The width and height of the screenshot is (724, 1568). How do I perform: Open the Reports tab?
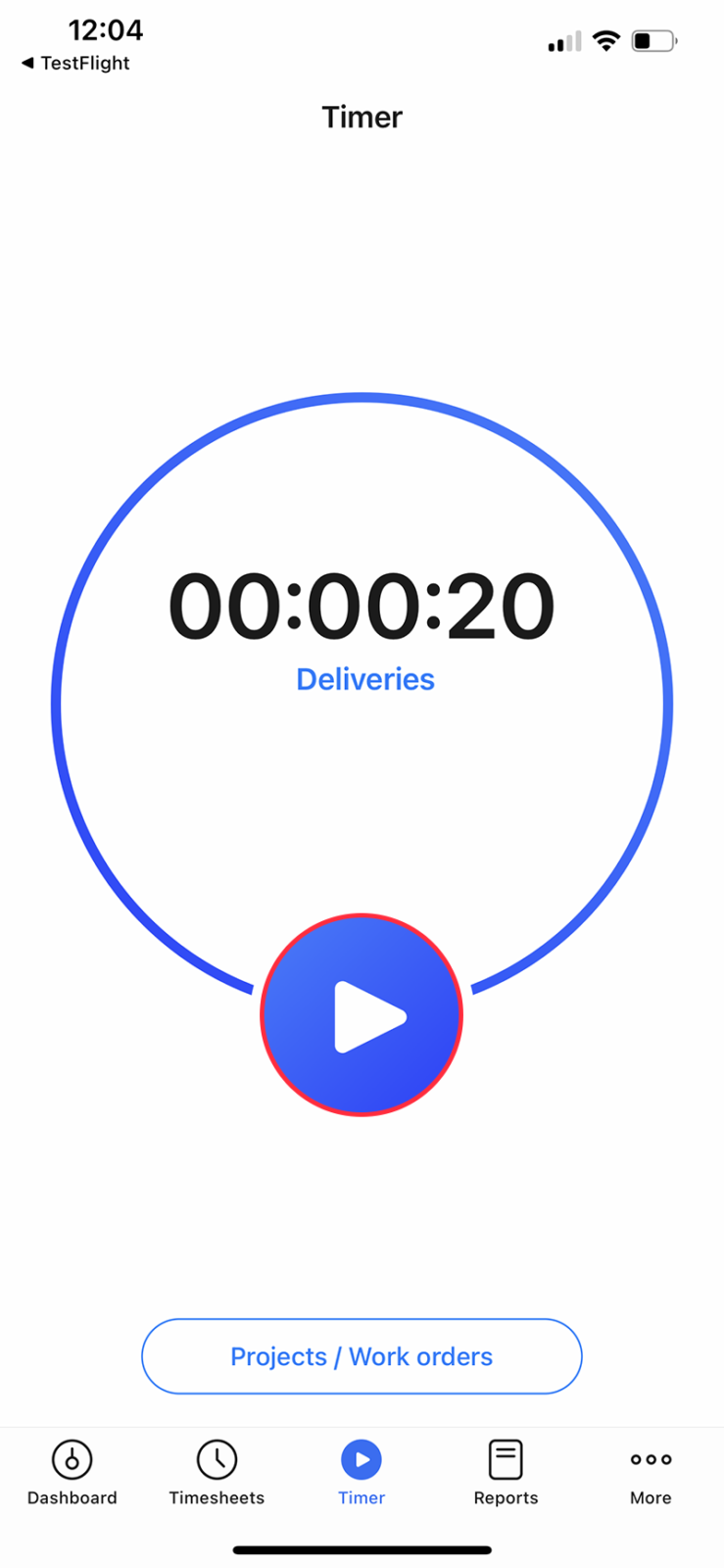506,1473
